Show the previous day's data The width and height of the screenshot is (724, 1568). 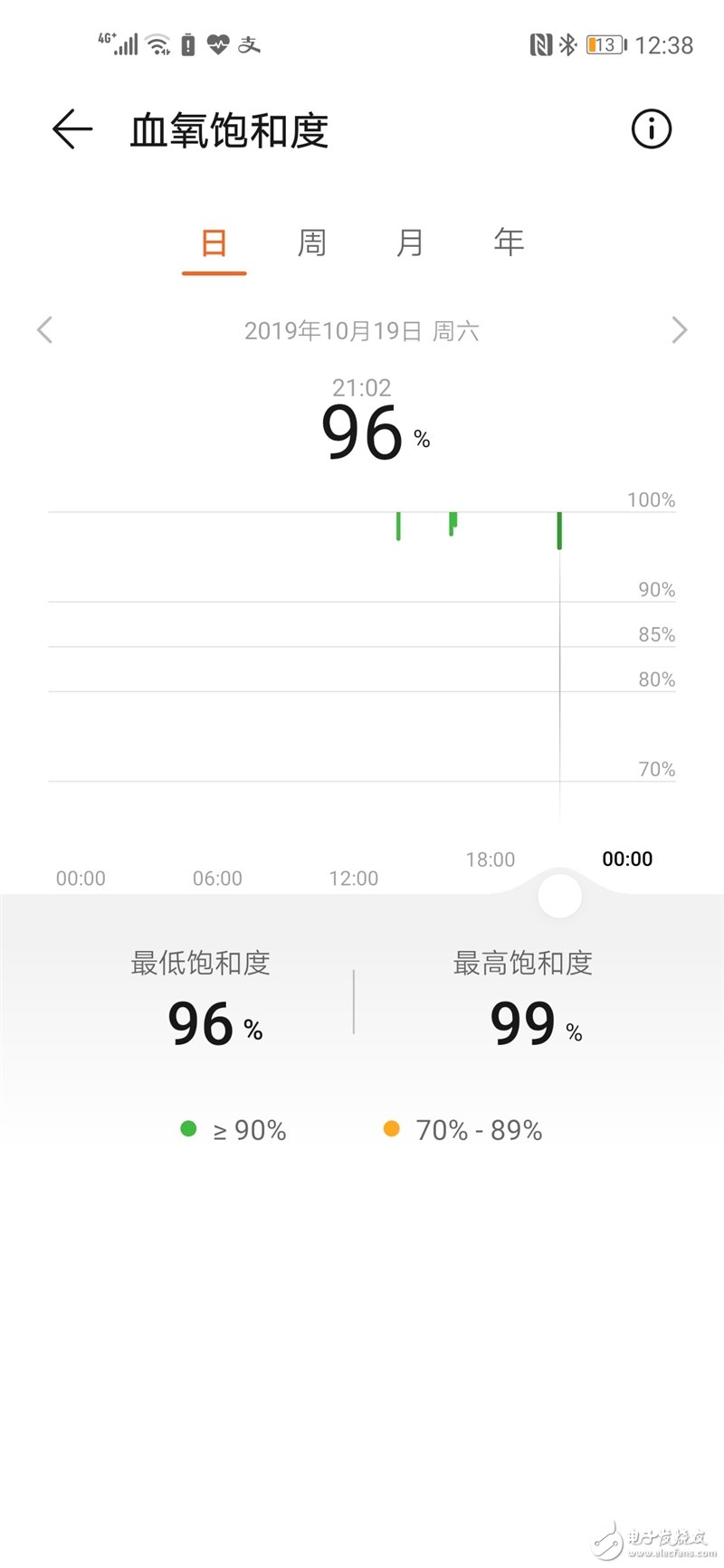click(45, 330)
